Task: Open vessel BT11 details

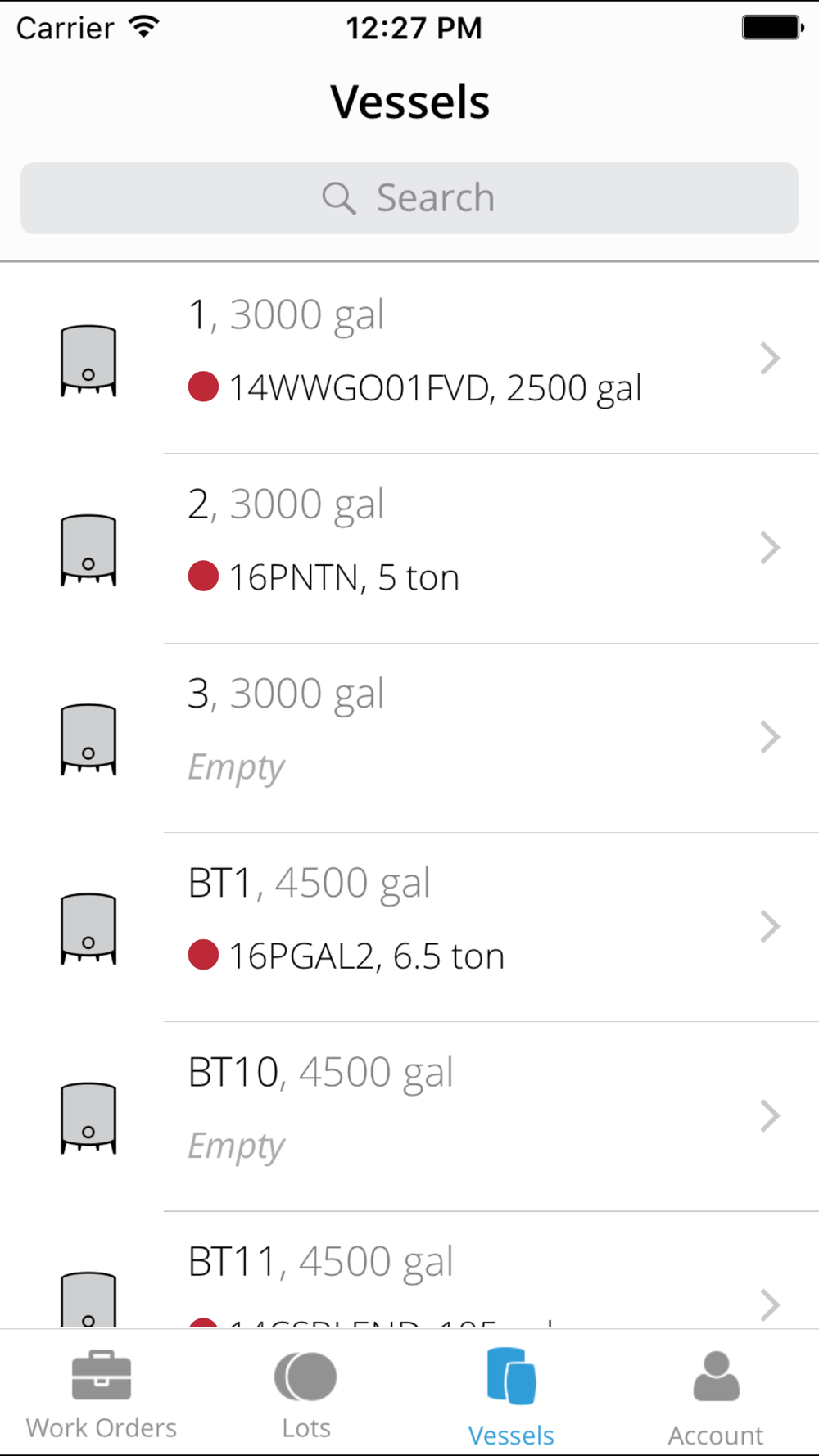Action: (x=409, y=1270)
